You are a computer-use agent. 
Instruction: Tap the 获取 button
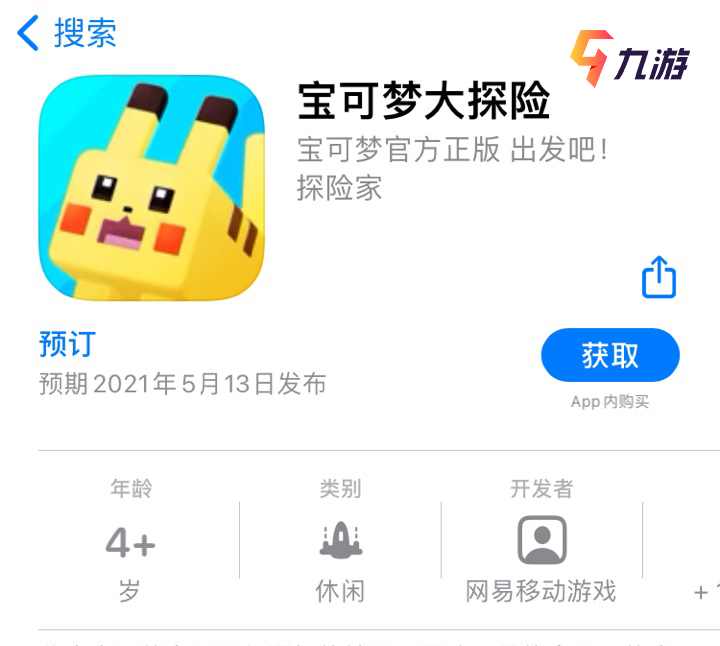click(610, 355)
